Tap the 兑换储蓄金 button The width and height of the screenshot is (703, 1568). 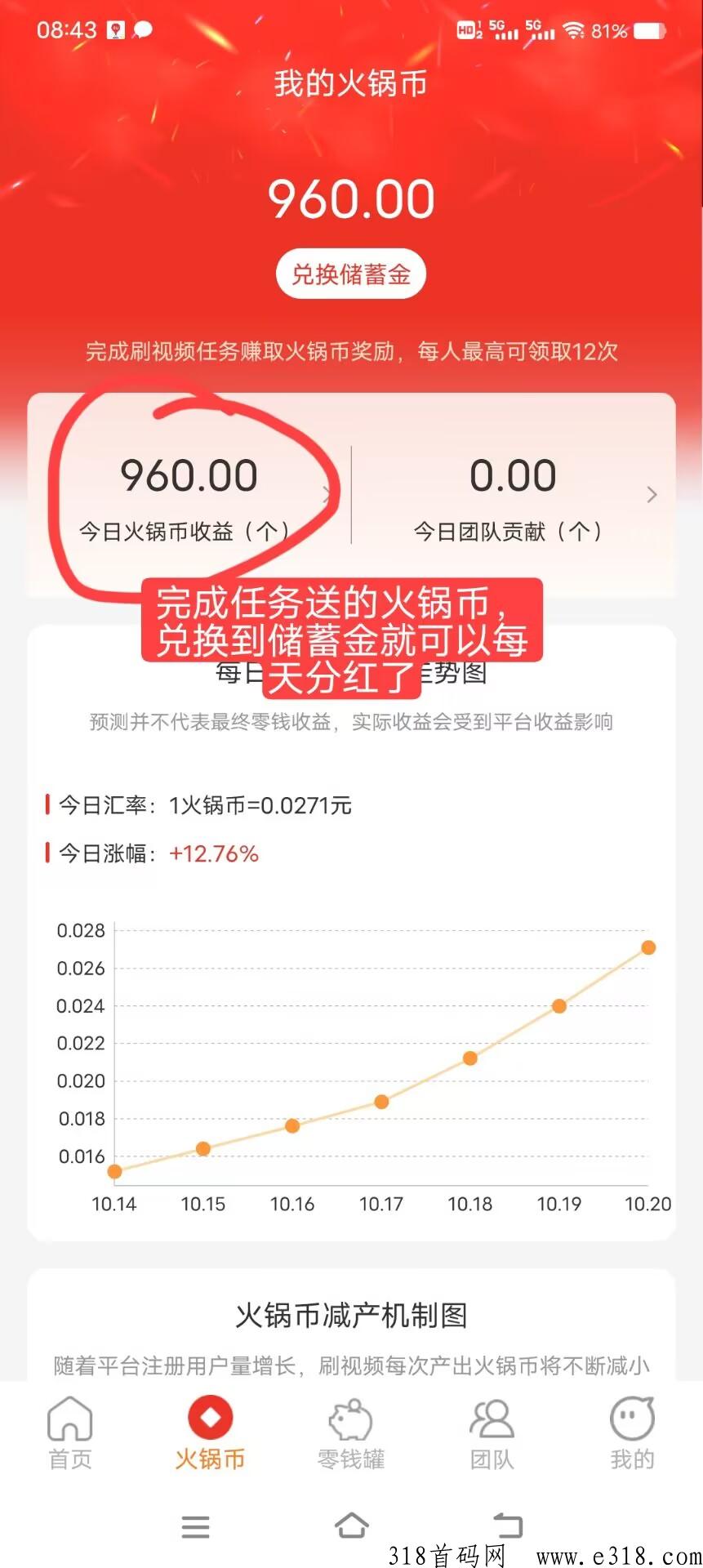pos(351,274)
